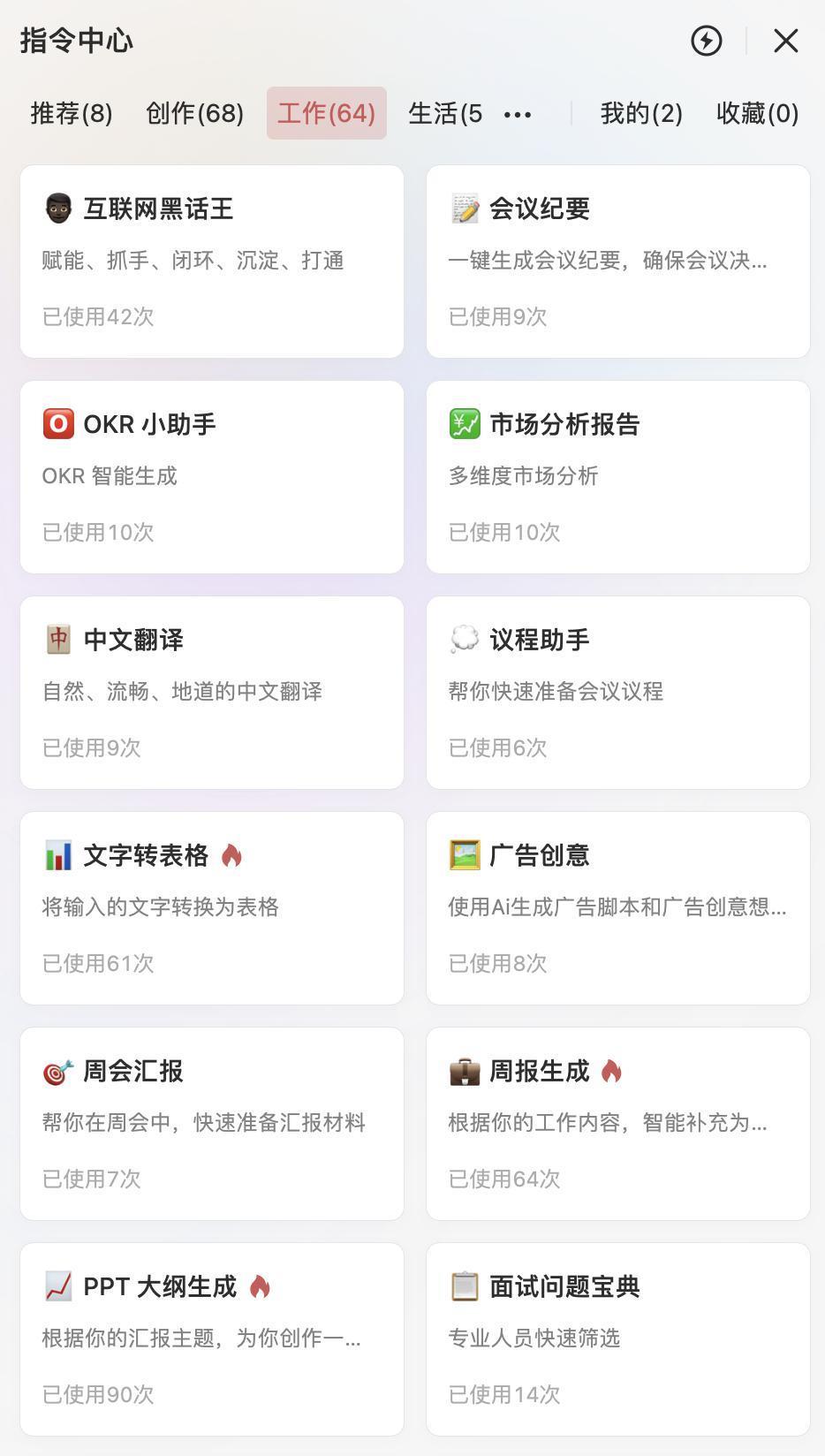
Task: View the 收藏(0) favorites list
Action: (755, 113)
